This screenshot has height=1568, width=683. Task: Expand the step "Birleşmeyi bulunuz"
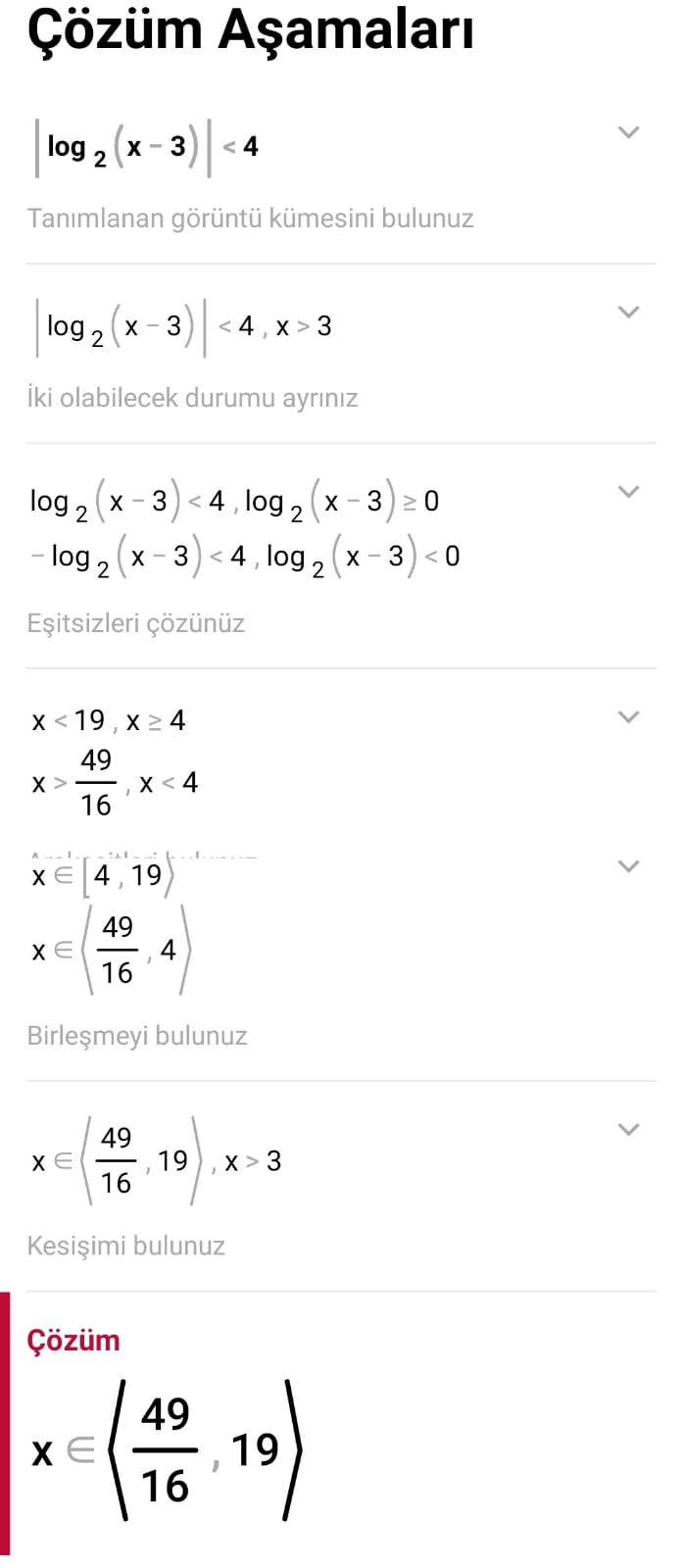(629, 865)
